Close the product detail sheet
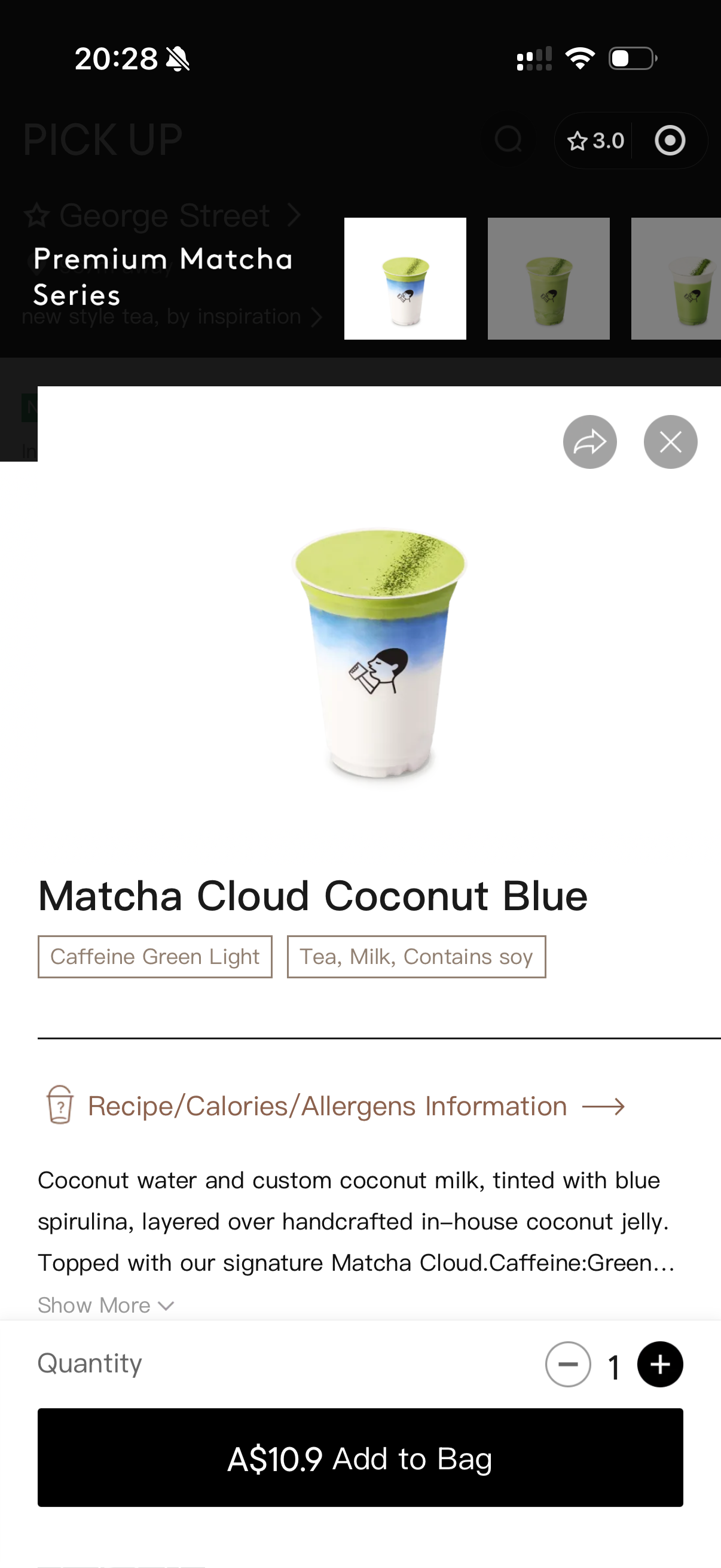 (670, 442)
